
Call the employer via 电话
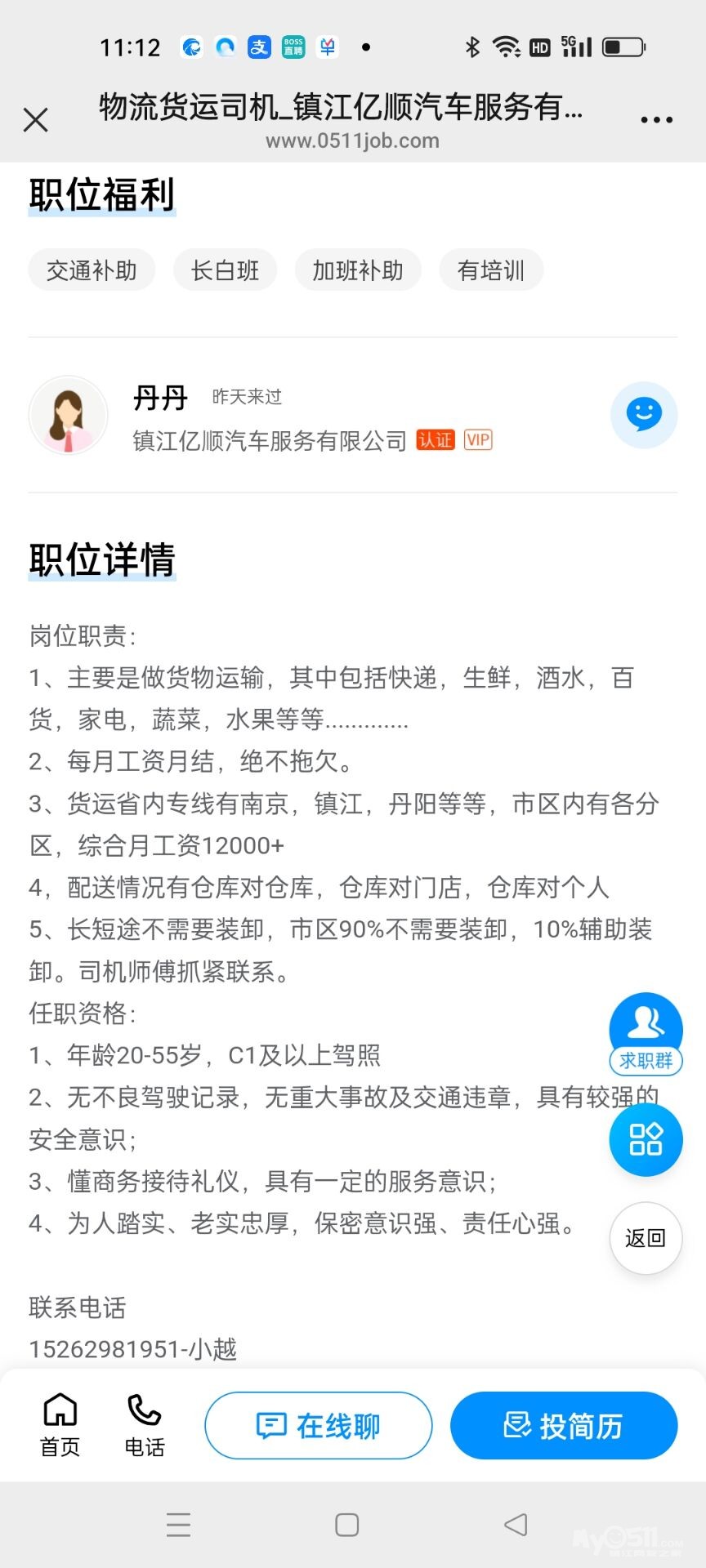coord(145,1425)
